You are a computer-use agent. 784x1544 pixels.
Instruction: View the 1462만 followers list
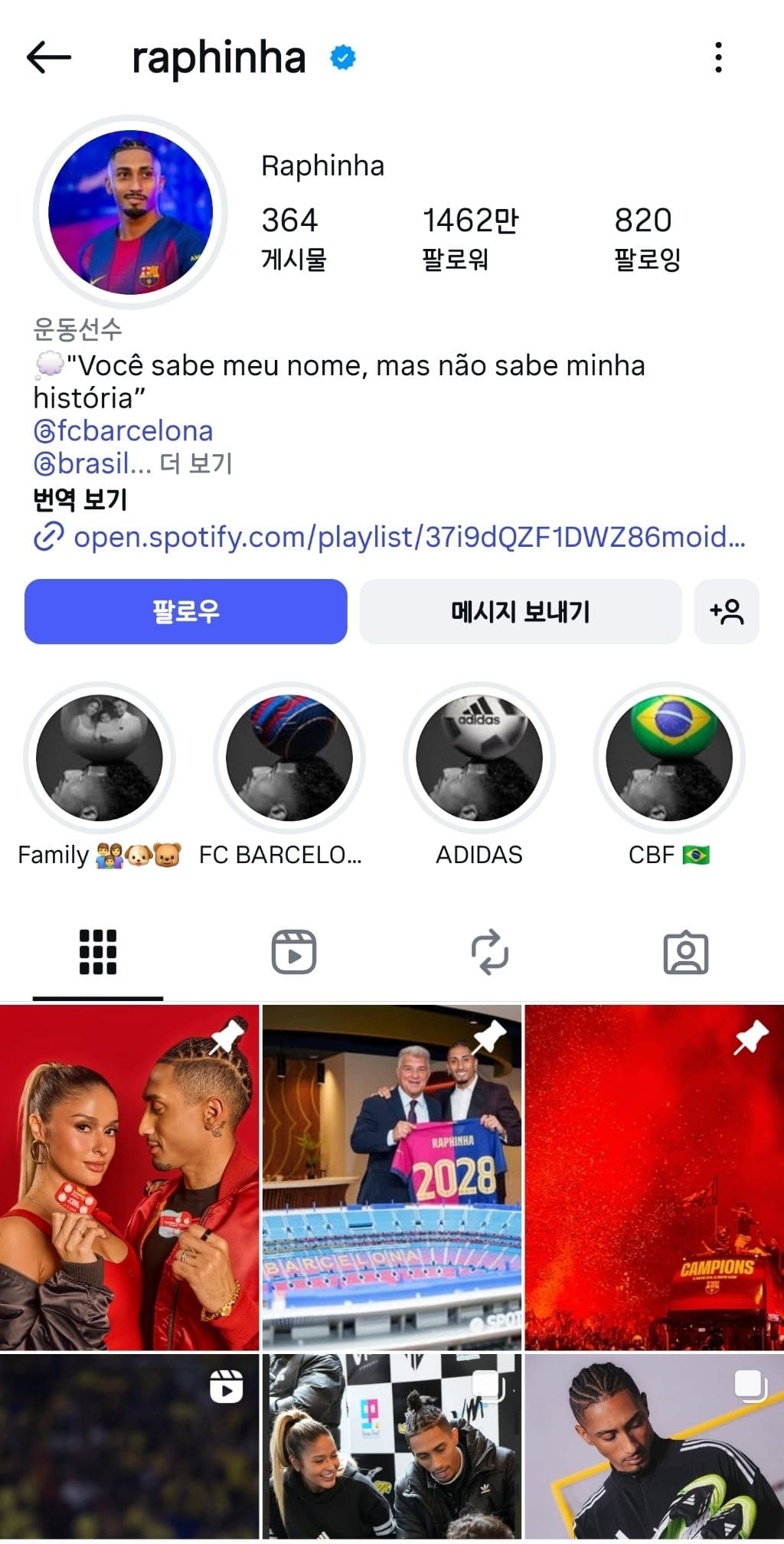(x=469, y=237)
